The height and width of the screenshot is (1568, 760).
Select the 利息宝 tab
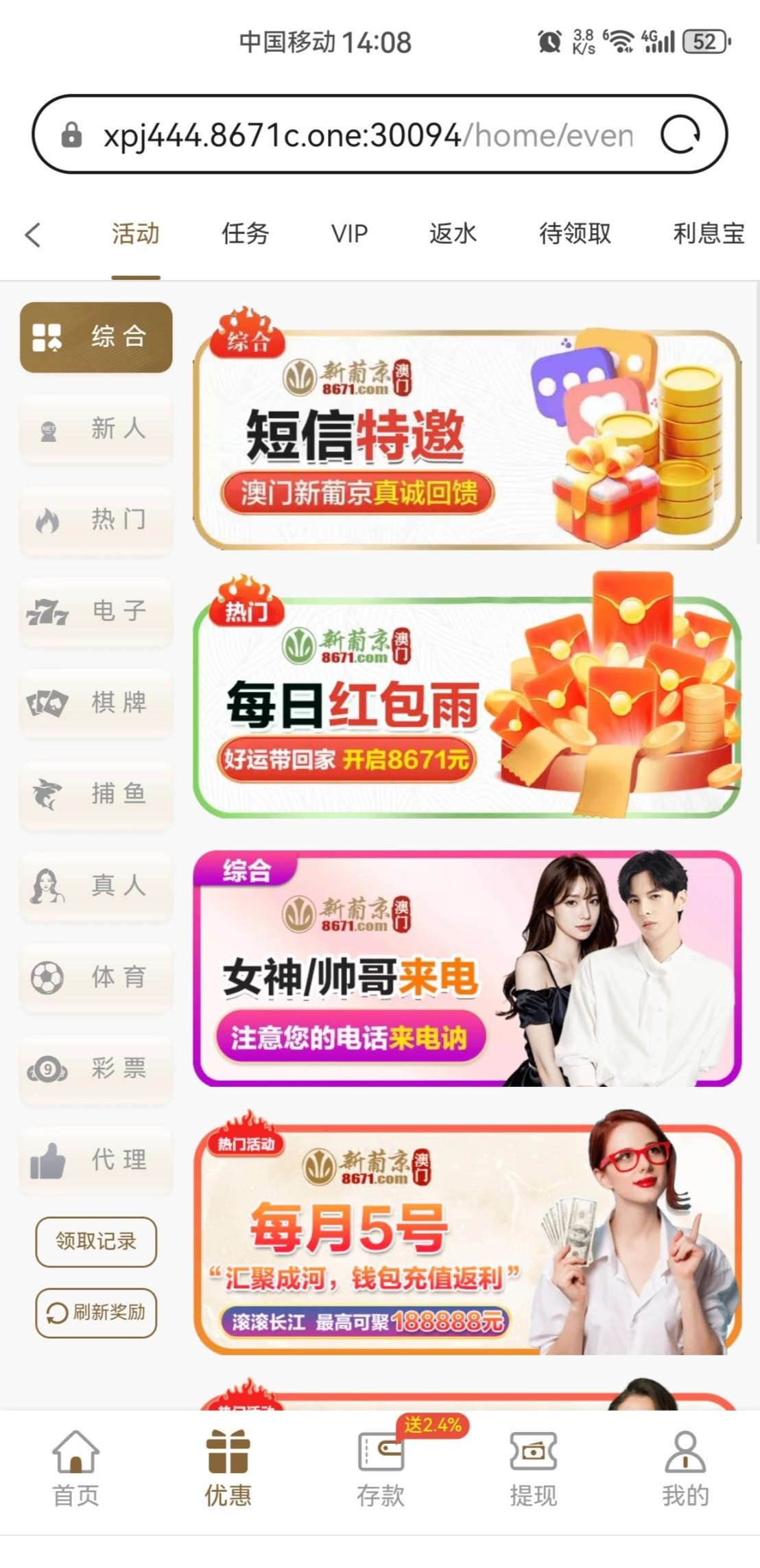pyautogui.click(x=708, y=234)
